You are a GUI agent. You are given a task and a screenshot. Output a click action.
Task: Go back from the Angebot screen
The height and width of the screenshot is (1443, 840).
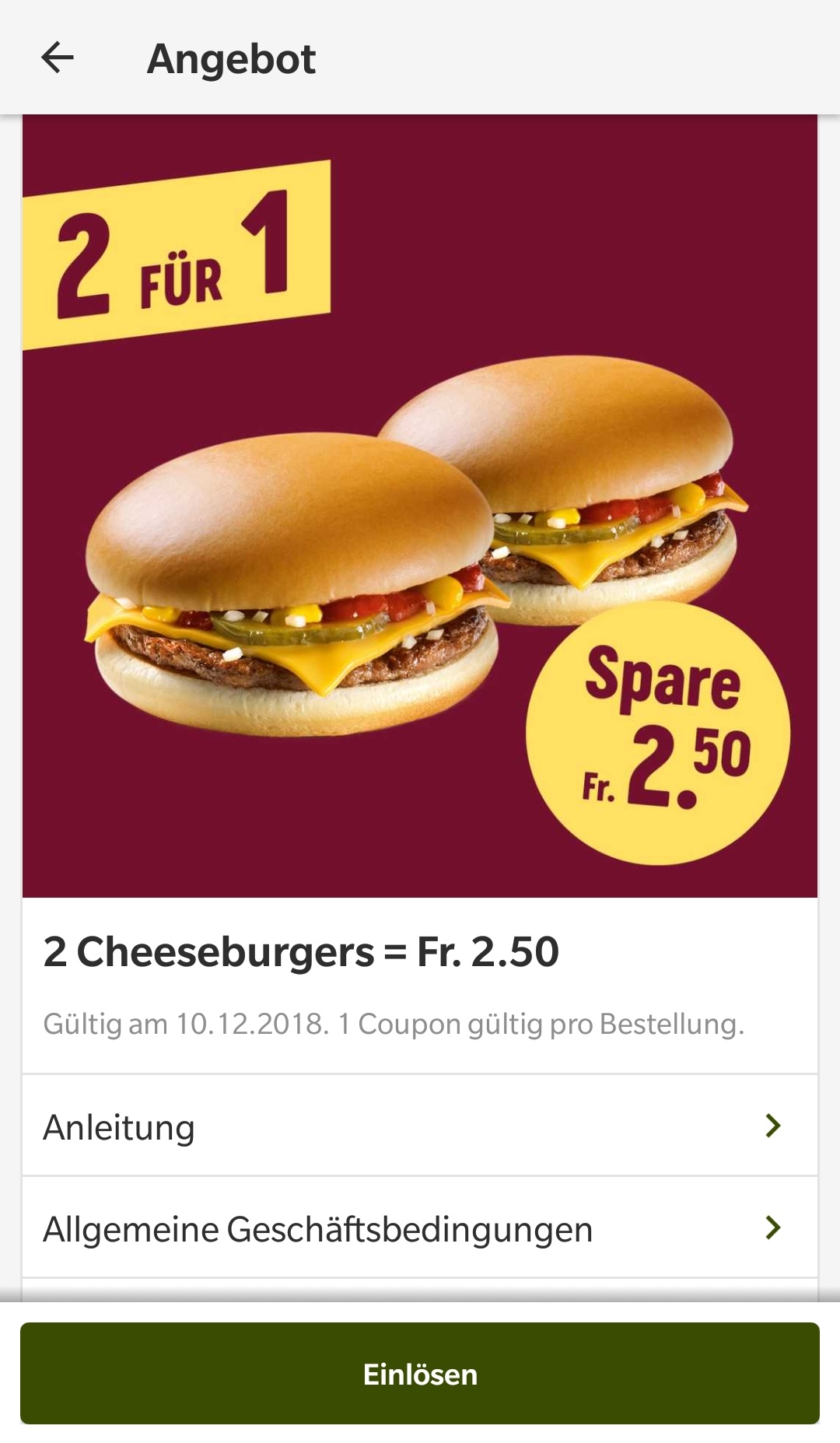point(58,58)
